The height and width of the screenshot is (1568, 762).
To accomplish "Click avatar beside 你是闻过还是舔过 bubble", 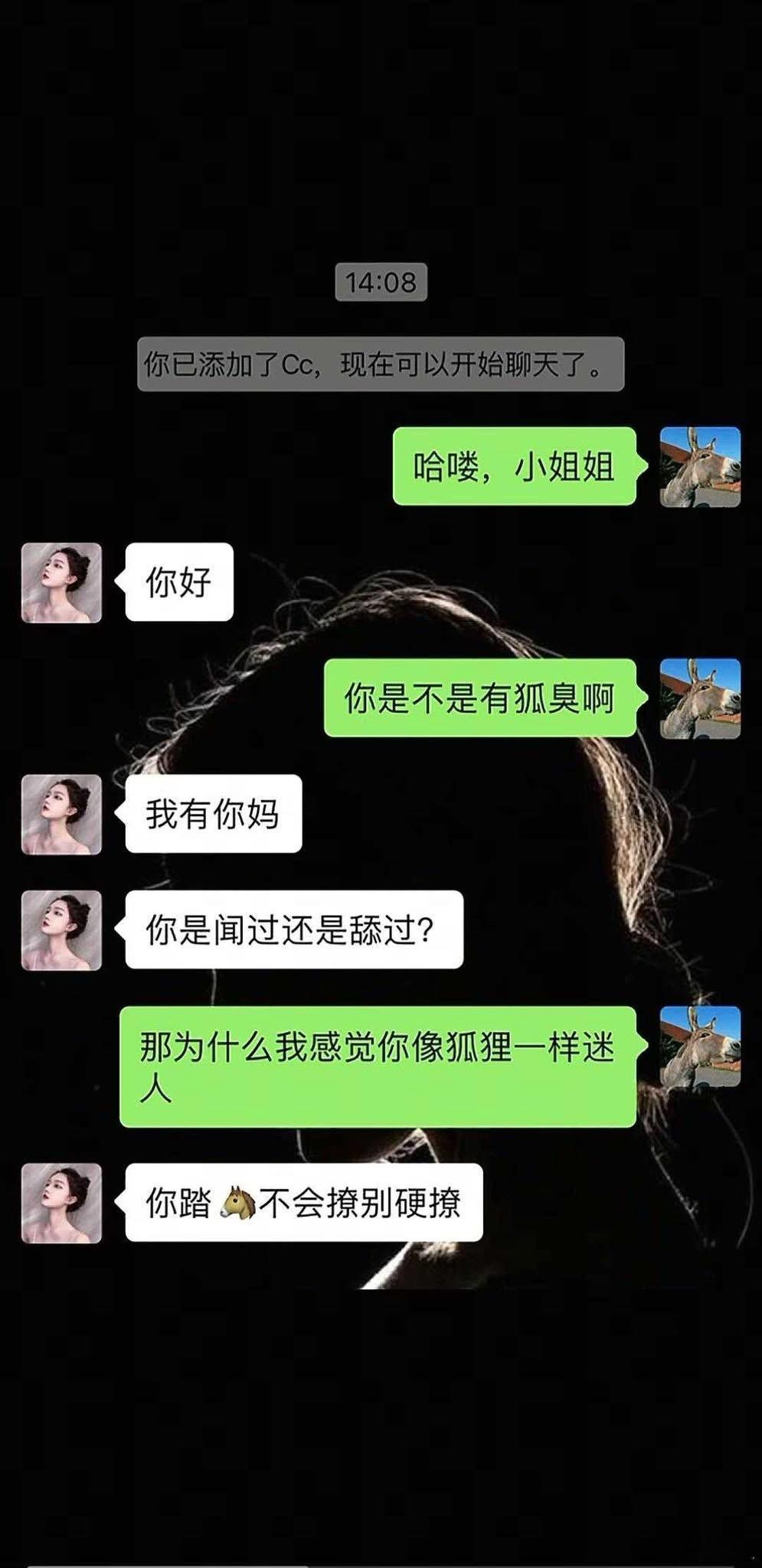I will pyautogui.click(x=61, y=929).
